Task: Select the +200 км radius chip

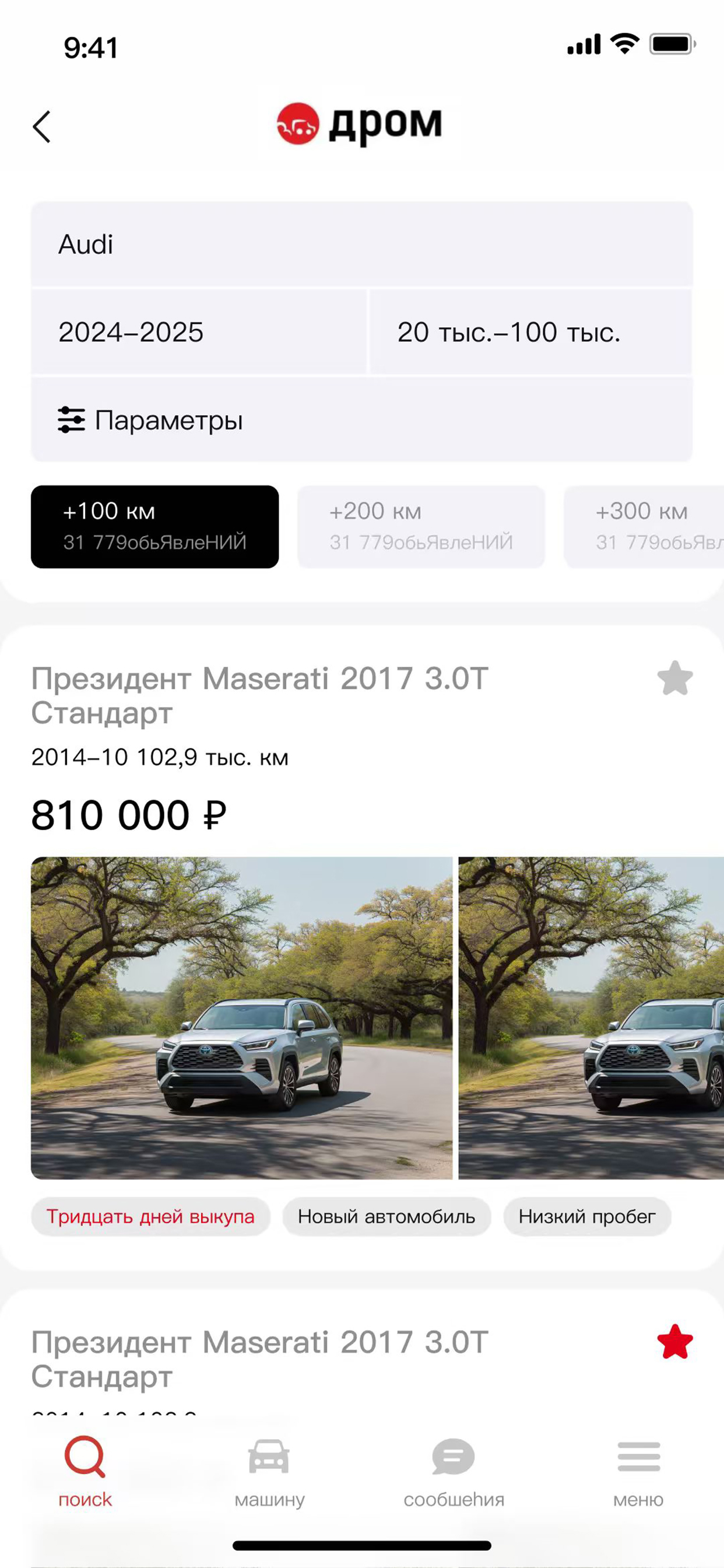Action: click(421, 527)
